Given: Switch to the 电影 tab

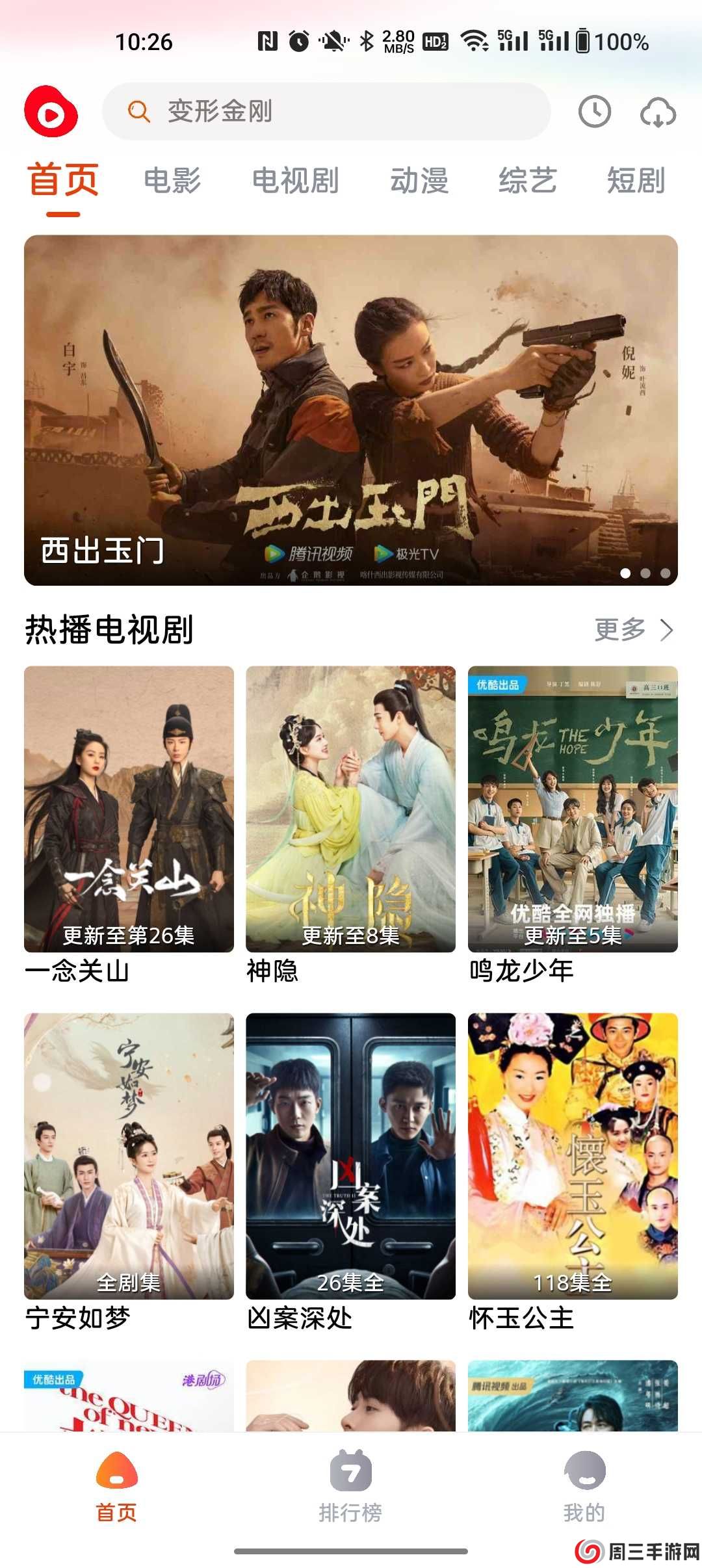Looking at the screenshot, I should [172, 180].
